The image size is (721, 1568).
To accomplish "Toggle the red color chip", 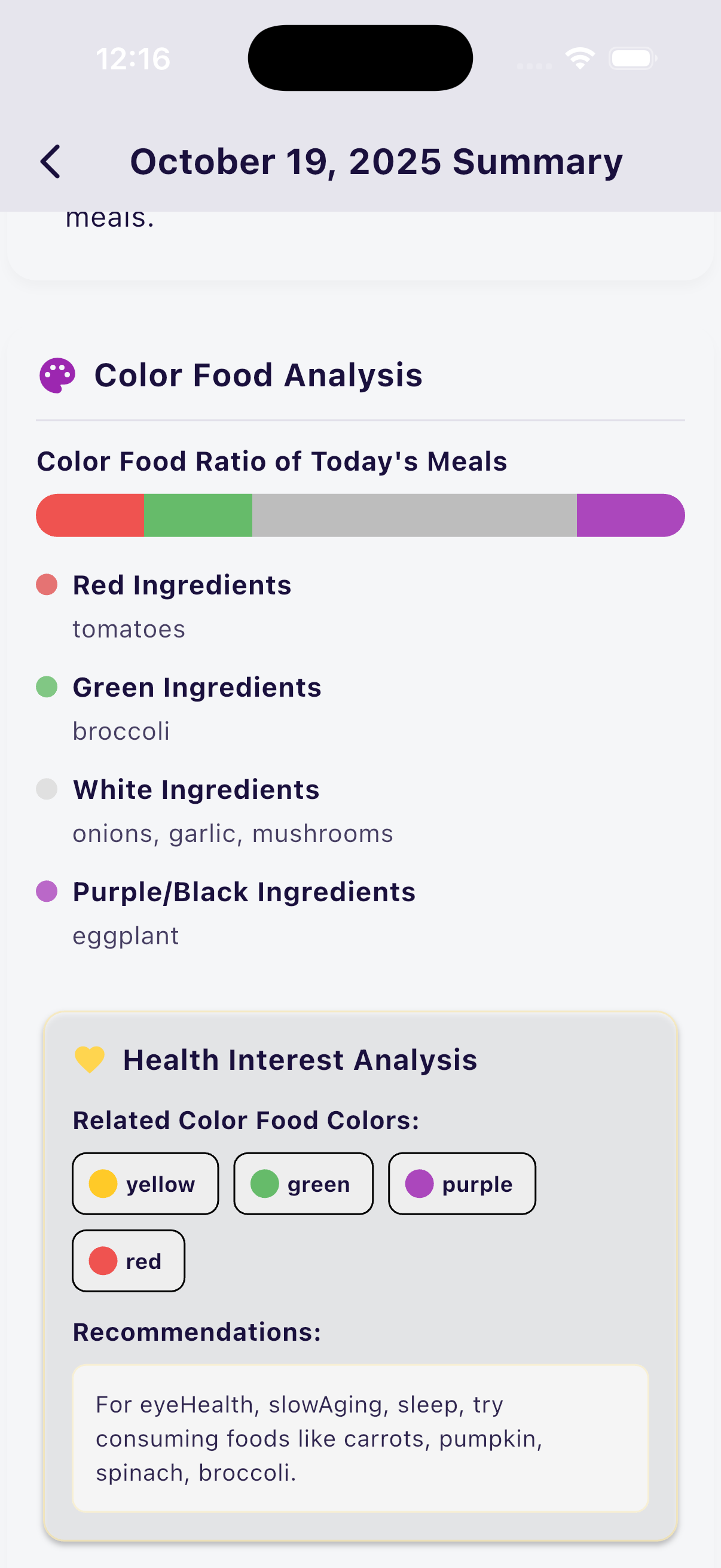I will click(x=128, y=1261).
